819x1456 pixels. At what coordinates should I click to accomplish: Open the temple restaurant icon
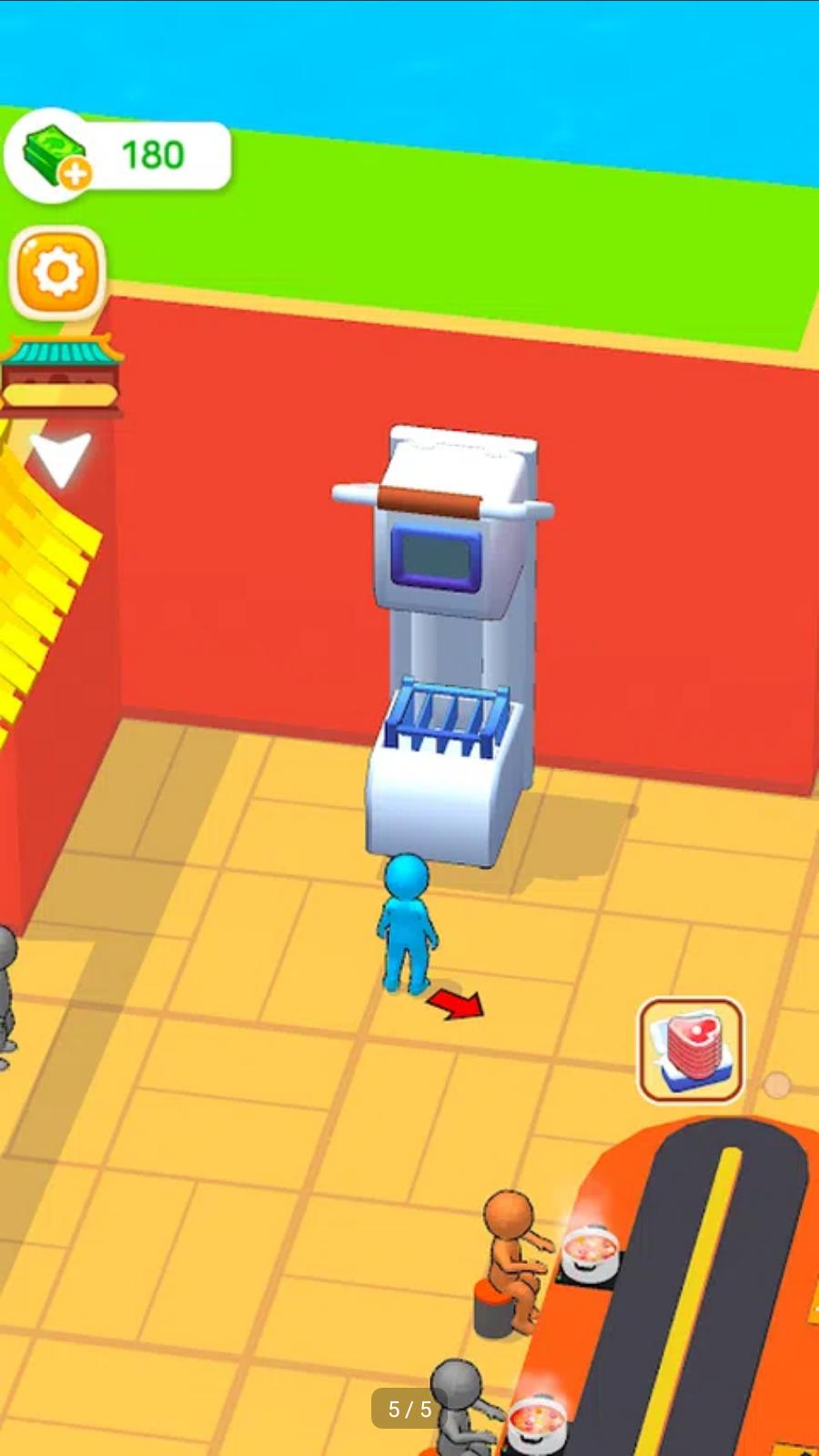click(x=61, y=374)
